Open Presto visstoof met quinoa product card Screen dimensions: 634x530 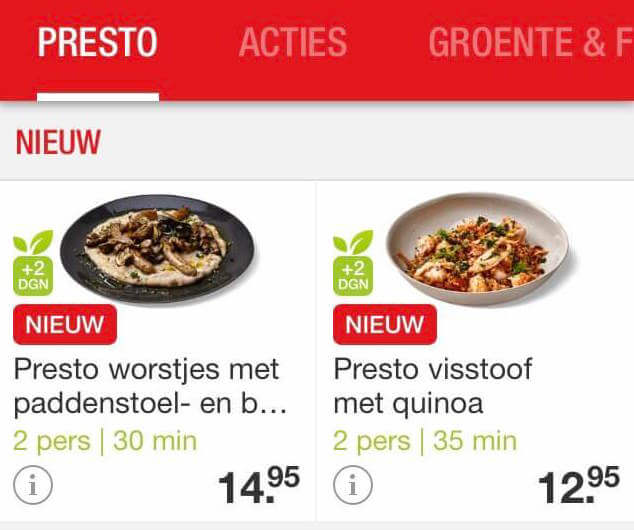pos(475,385)
